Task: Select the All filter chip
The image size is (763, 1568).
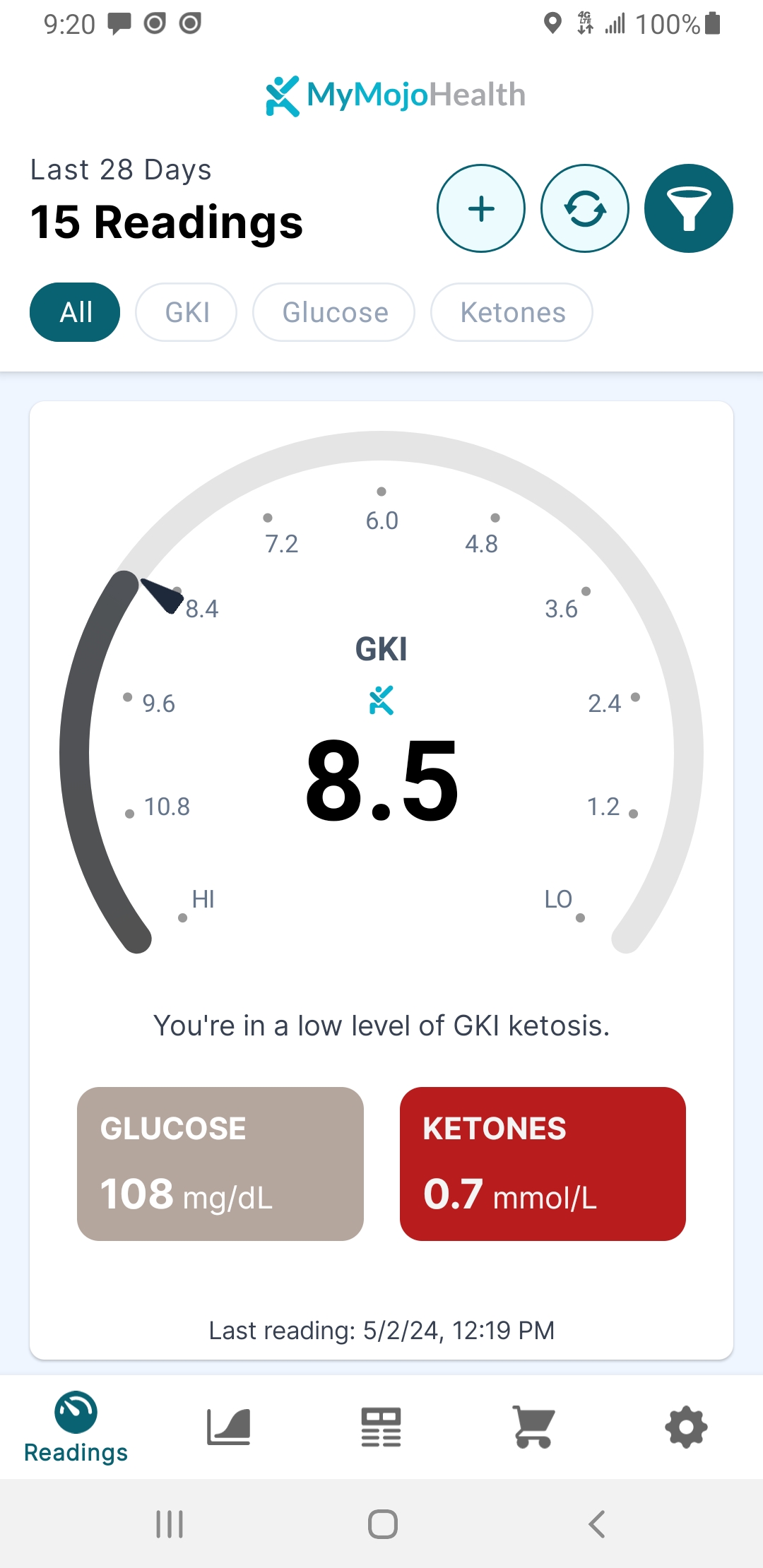Action: 75,312
